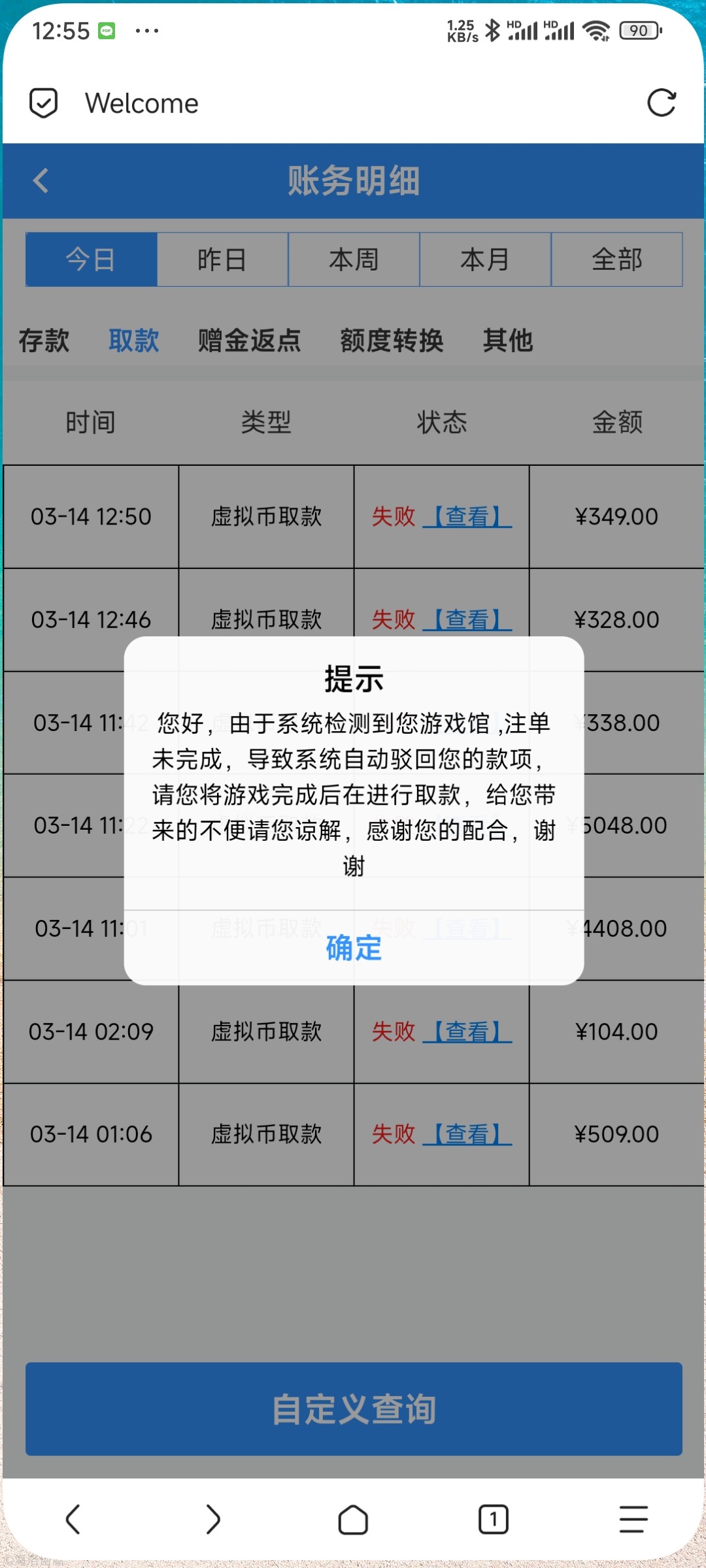Switch to the 全部 tab

[616, 259]
